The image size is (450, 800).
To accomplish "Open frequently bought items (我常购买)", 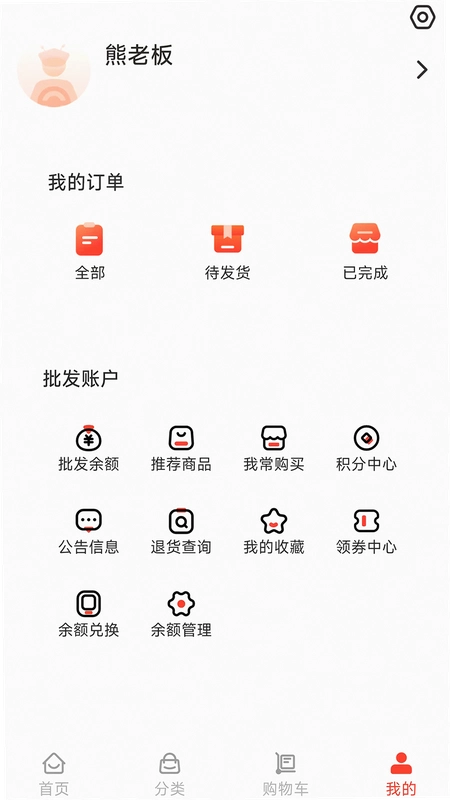I will (x=274, y=448).
